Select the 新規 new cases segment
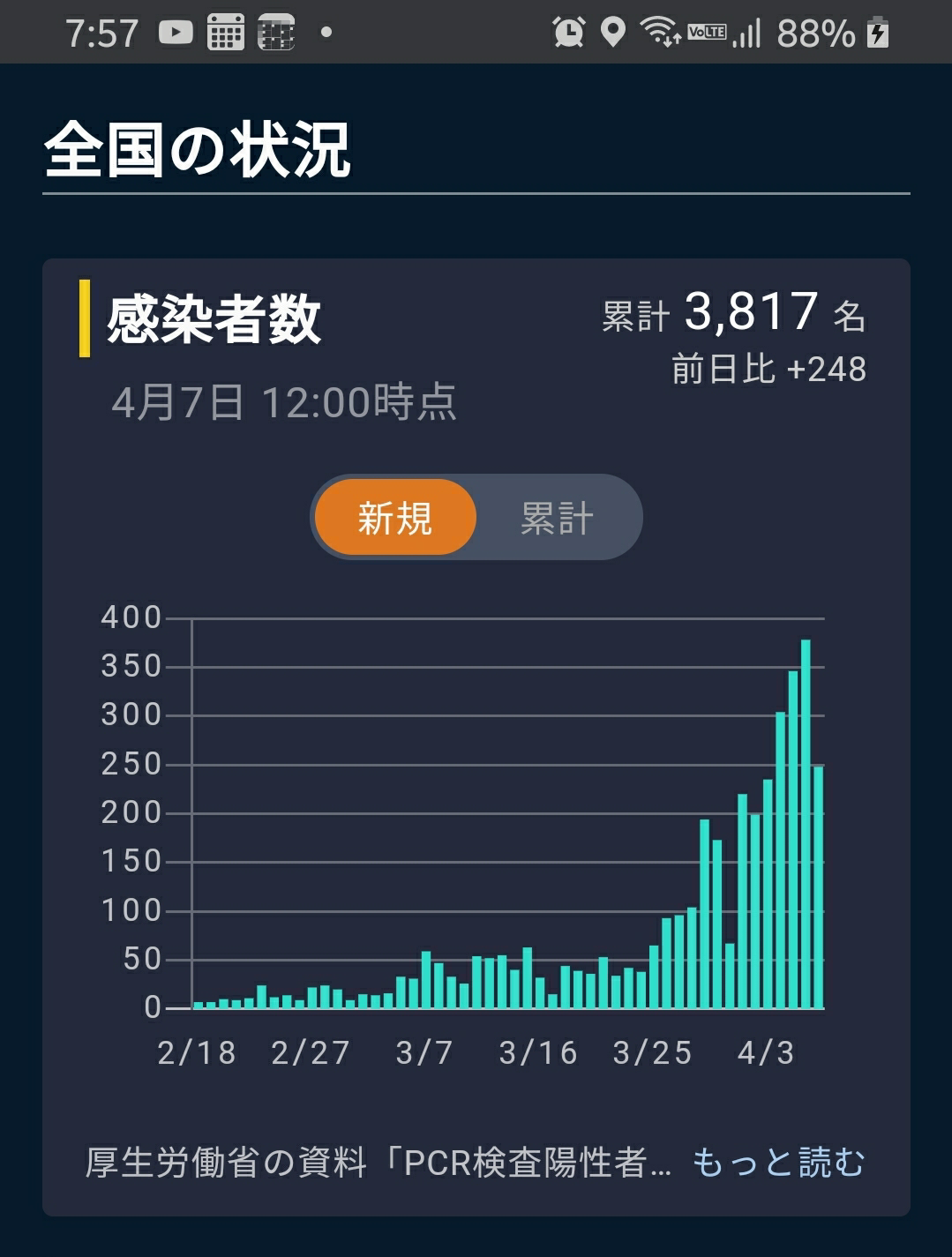The height and width of the screenshot is (1257, 952). [x=395, y=518]
